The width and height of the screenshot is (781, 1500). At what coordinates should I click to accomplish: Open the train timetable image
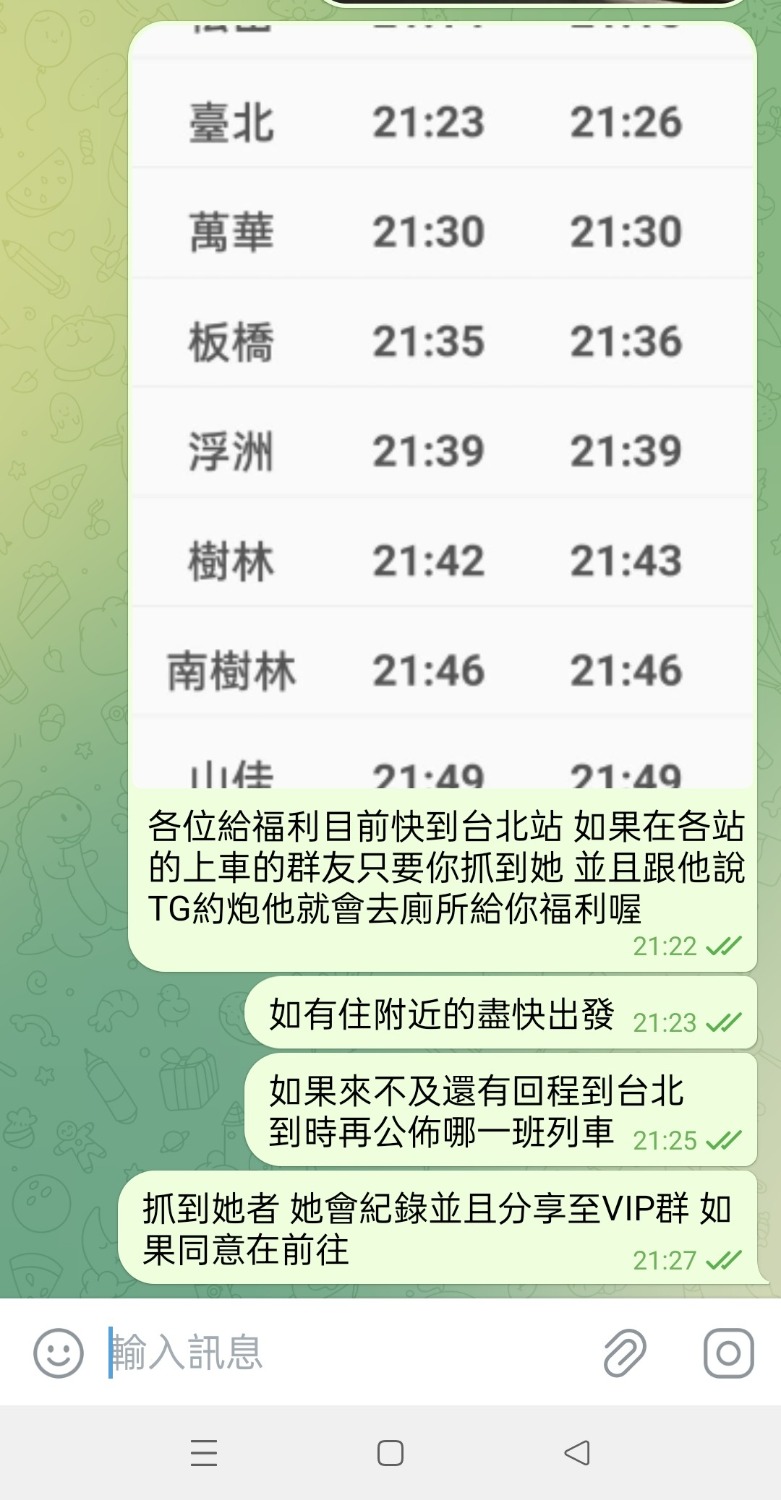(441, 400)
